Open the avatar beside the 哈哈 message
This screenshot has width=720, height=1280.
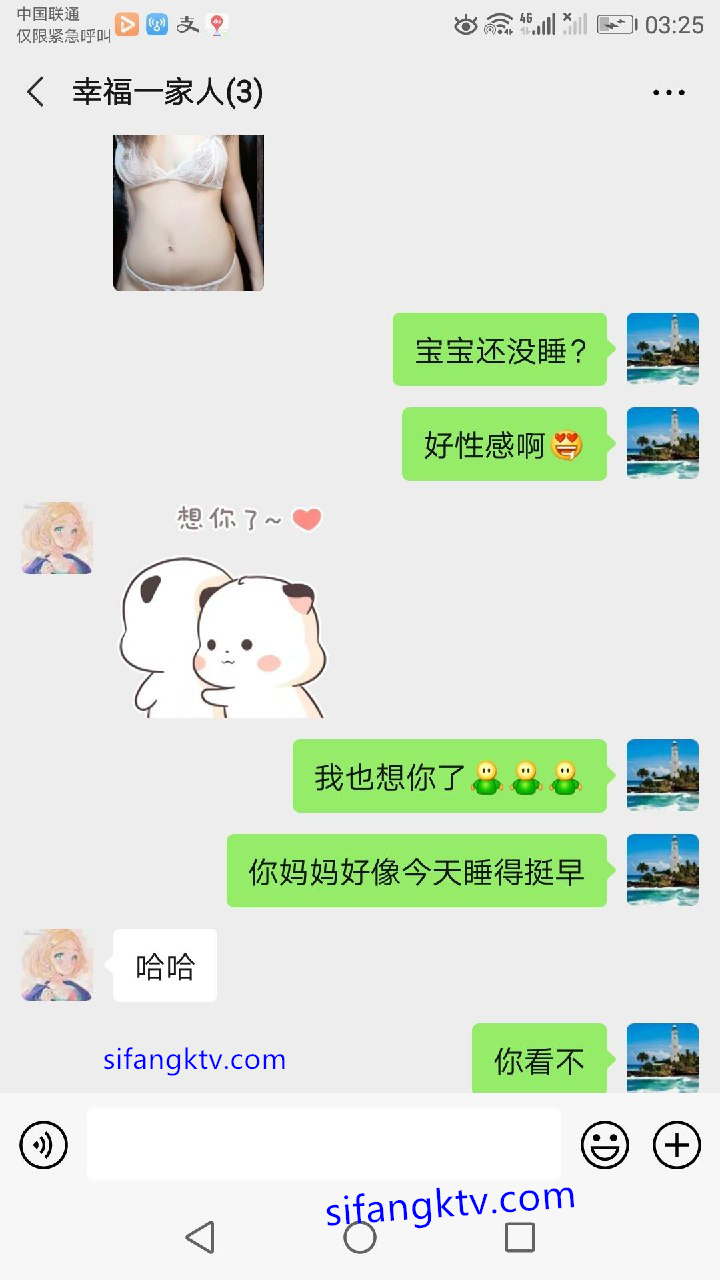(x=57, y=965)
